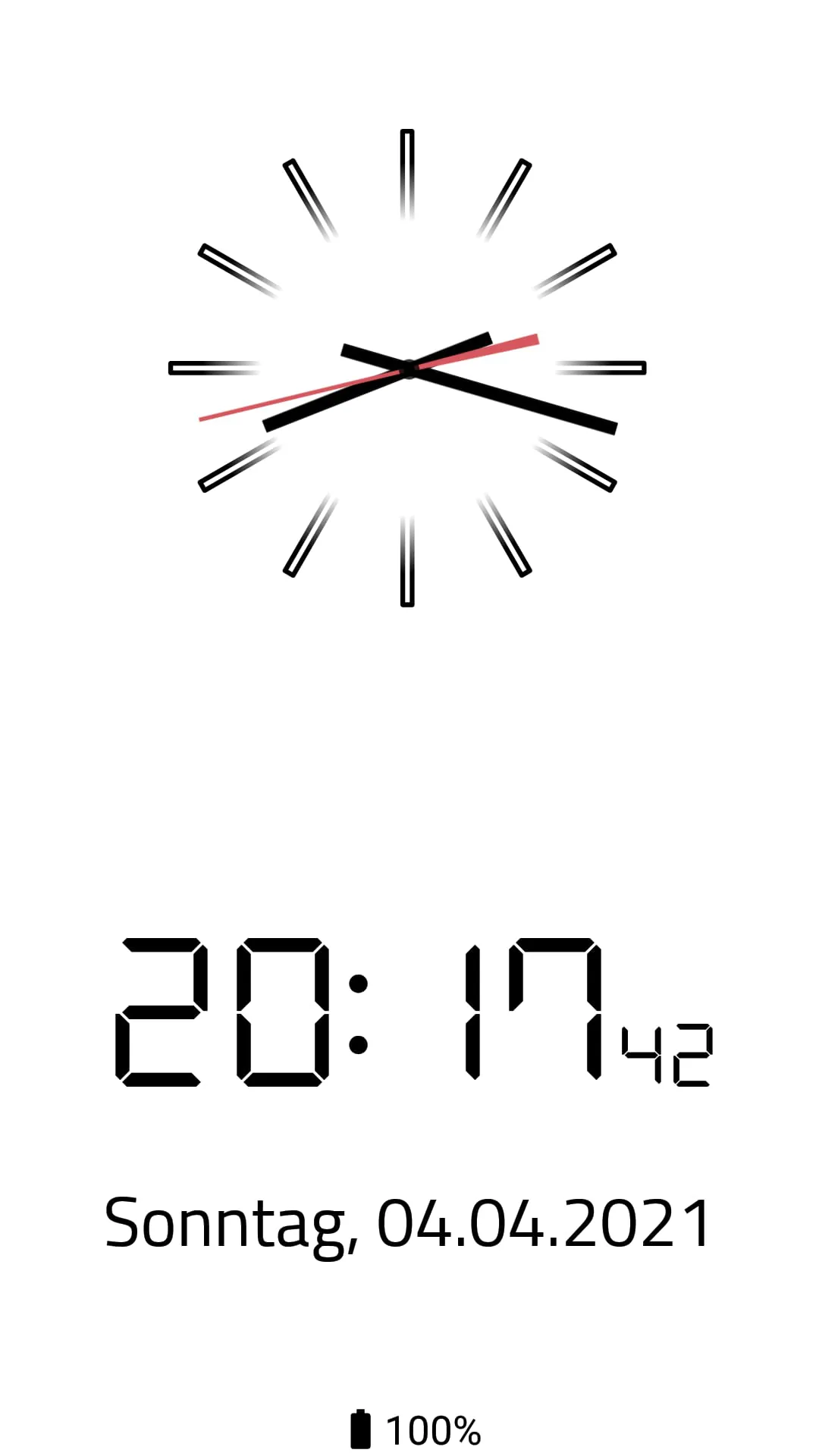Click the 3 o'clock hour marker
The width and height of the screenshot is (819, 1456).
pyautogui.click(x=603, y=368)
